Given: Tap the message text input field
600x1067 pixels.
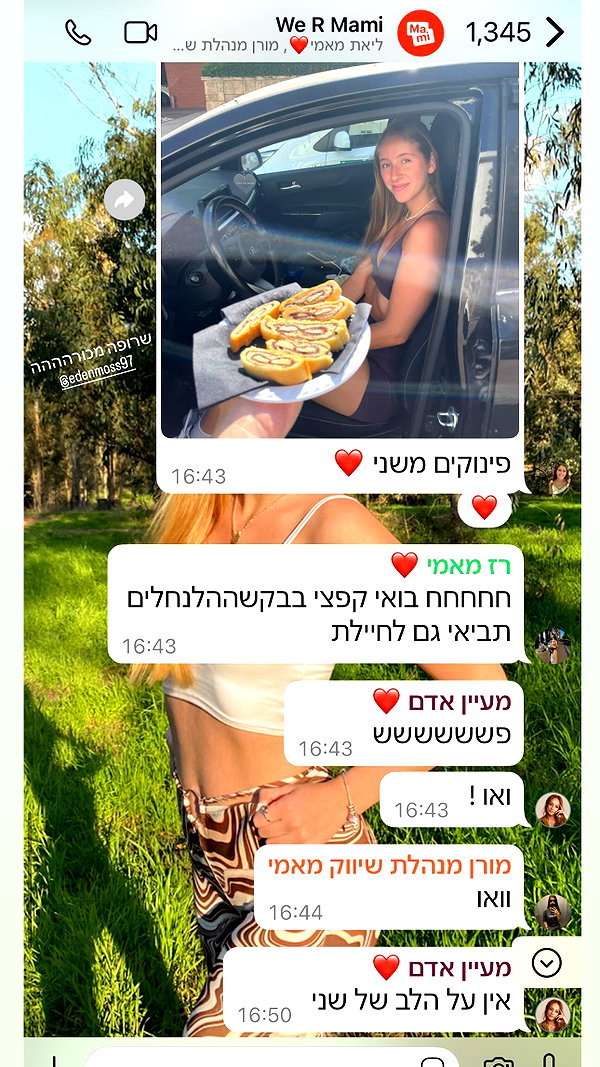Looking at the screenshot, I should tap(272, 1057).
